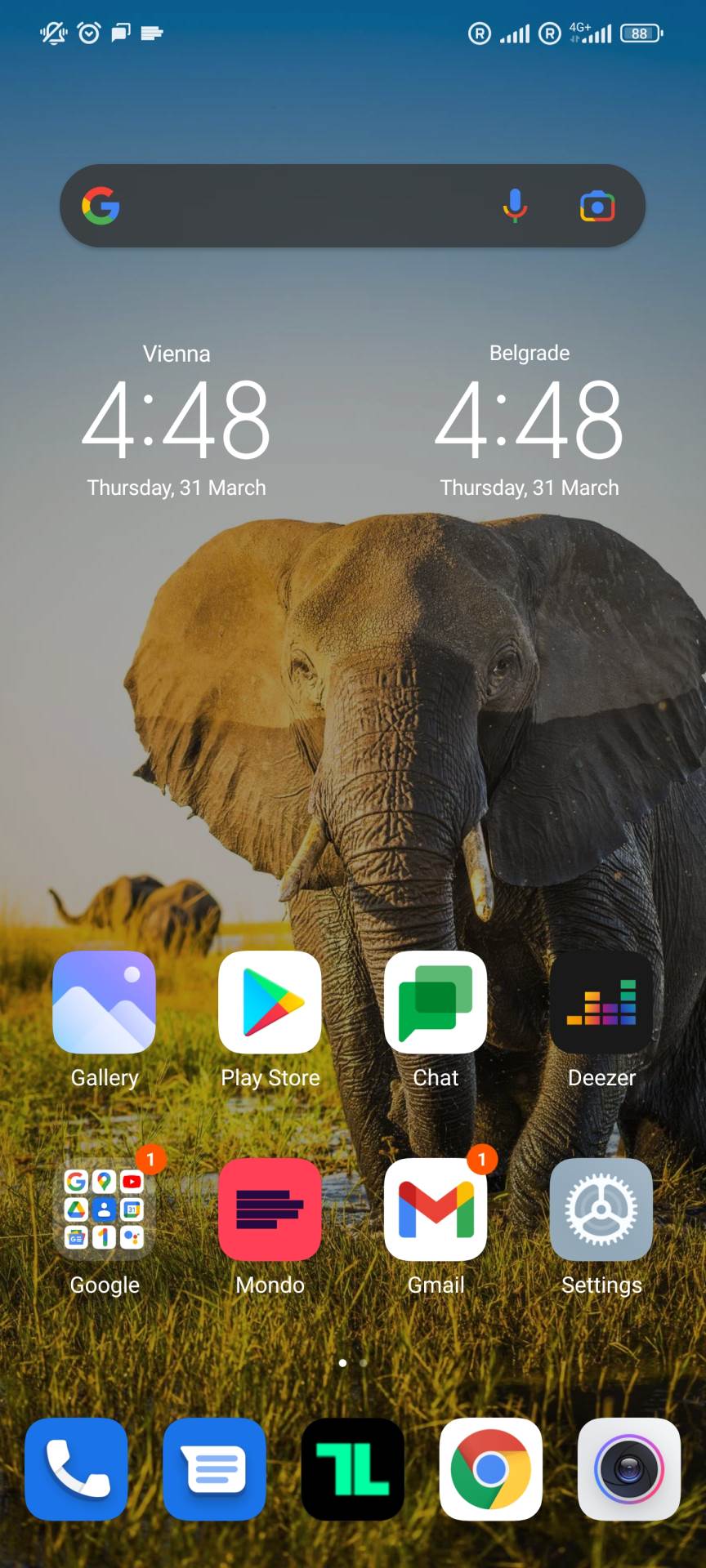Tap the Google search bar
The image size is (706, 1568).
point(302,206)
